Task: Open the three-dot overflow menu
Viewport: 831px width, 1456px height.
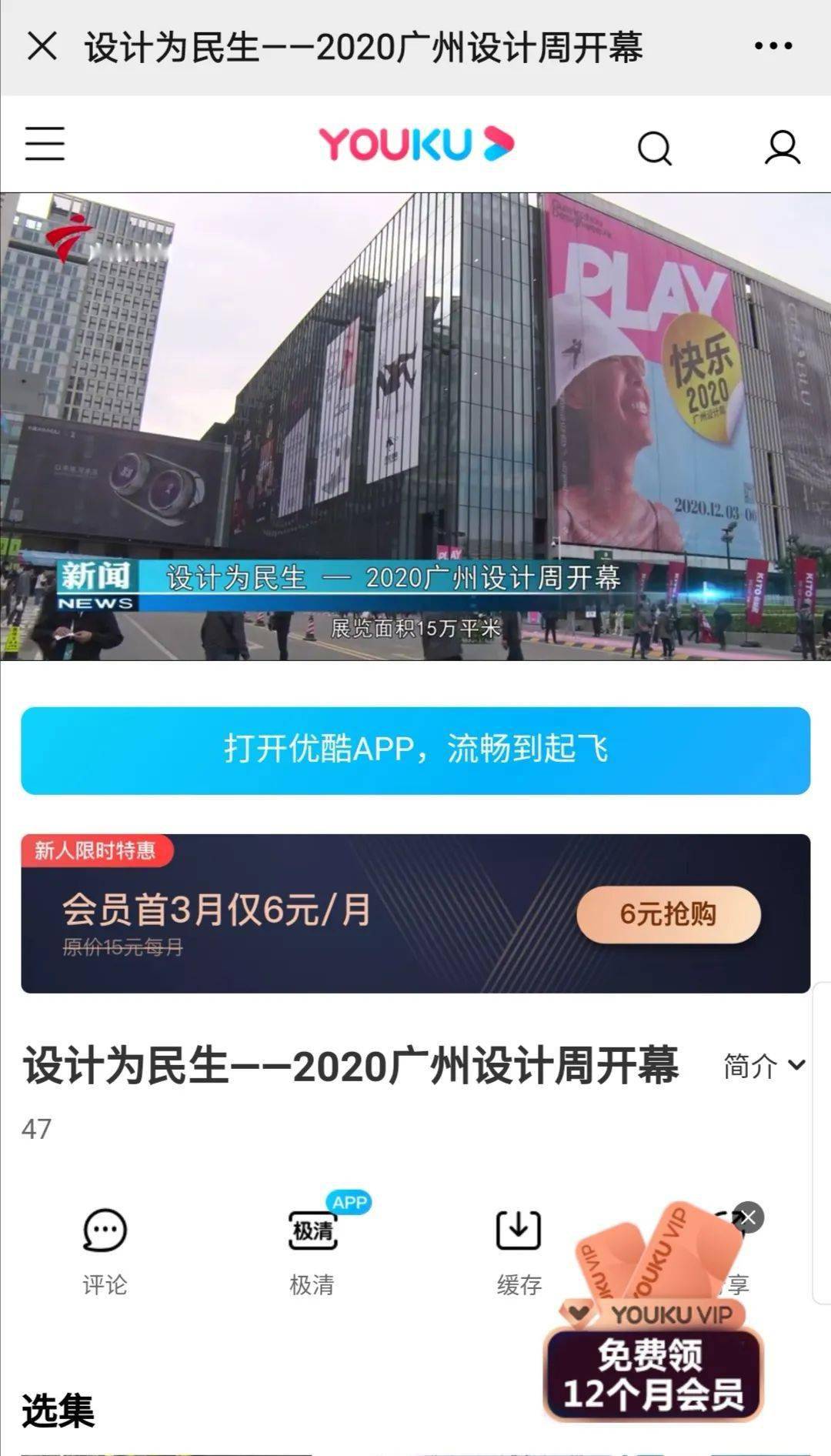Action: click(773, 46)
